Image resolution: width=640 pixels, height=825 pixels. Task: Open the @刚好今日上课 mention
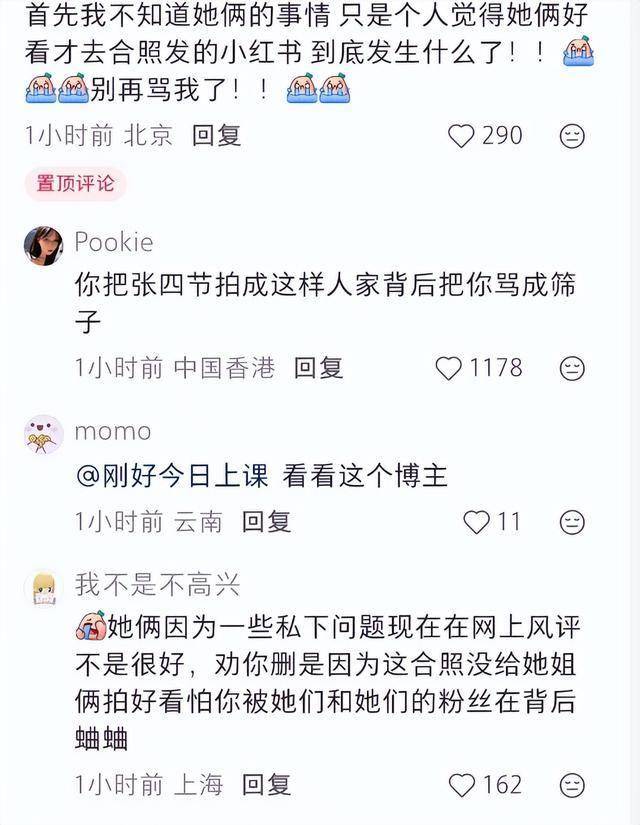(x=172, y=476)
